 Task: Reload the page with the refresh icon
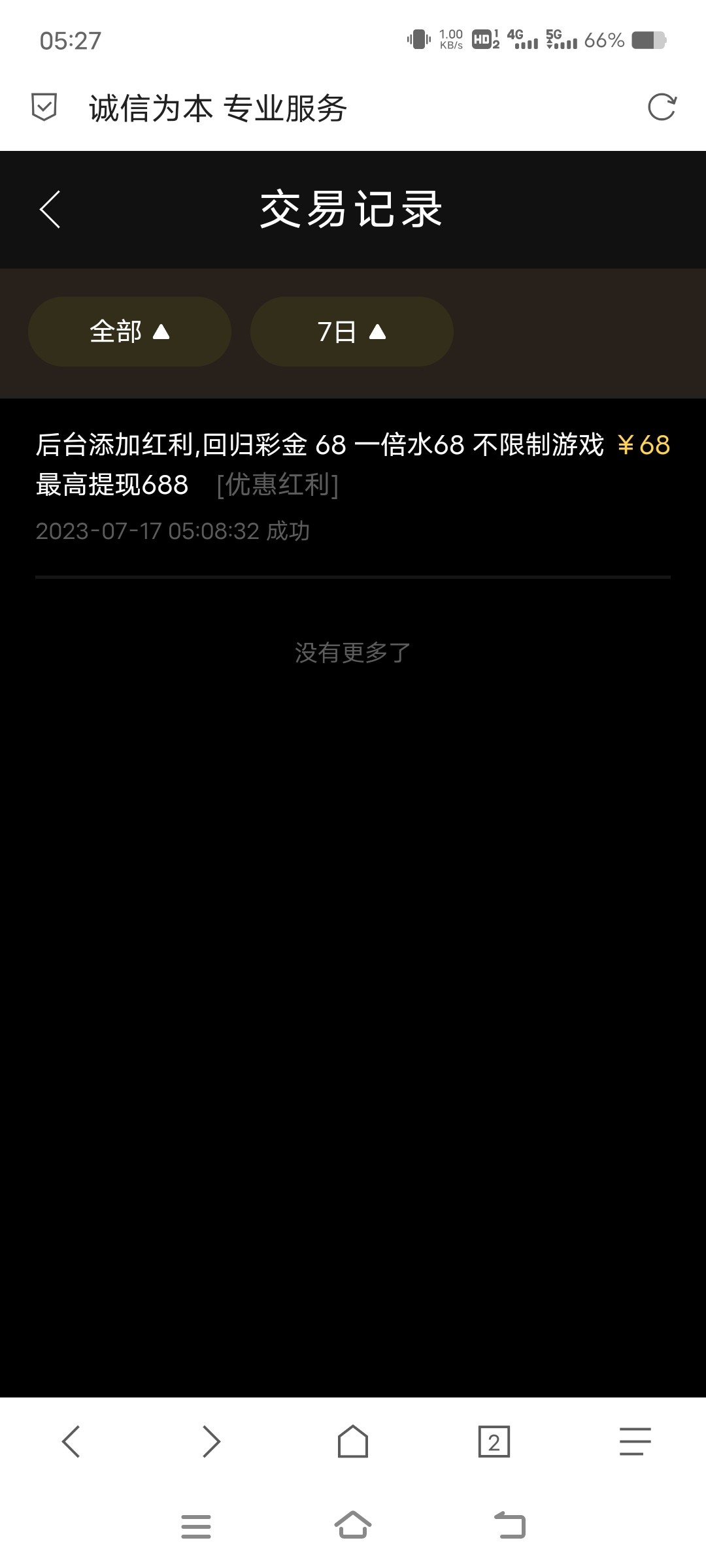coord(662,107)
